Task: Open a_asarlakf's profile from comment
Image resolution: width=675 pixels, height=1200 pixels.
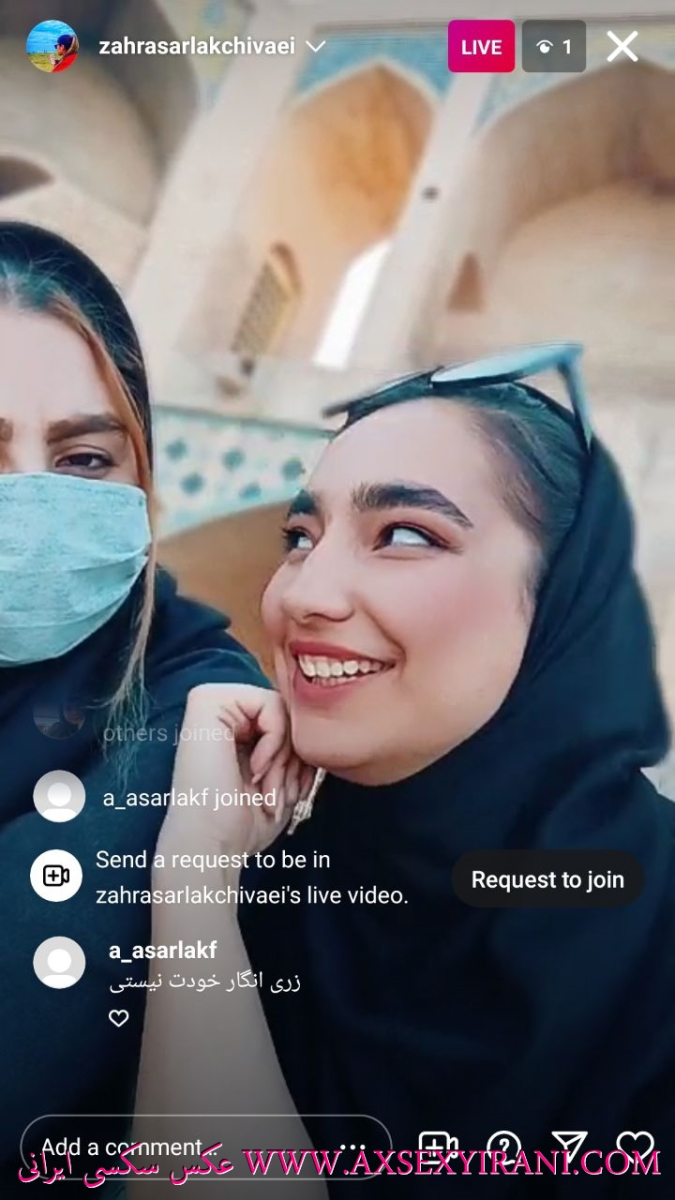Action: (x=59, y=962)
